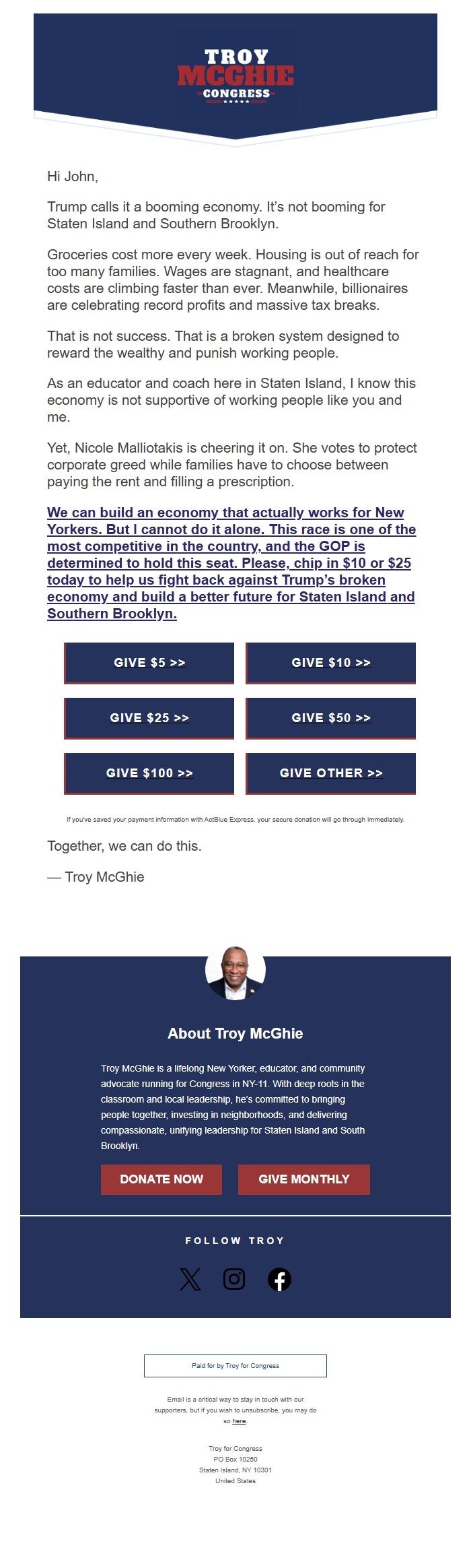Visit Troy's Instagram page icon
471x1568 pixels.
234,1279
